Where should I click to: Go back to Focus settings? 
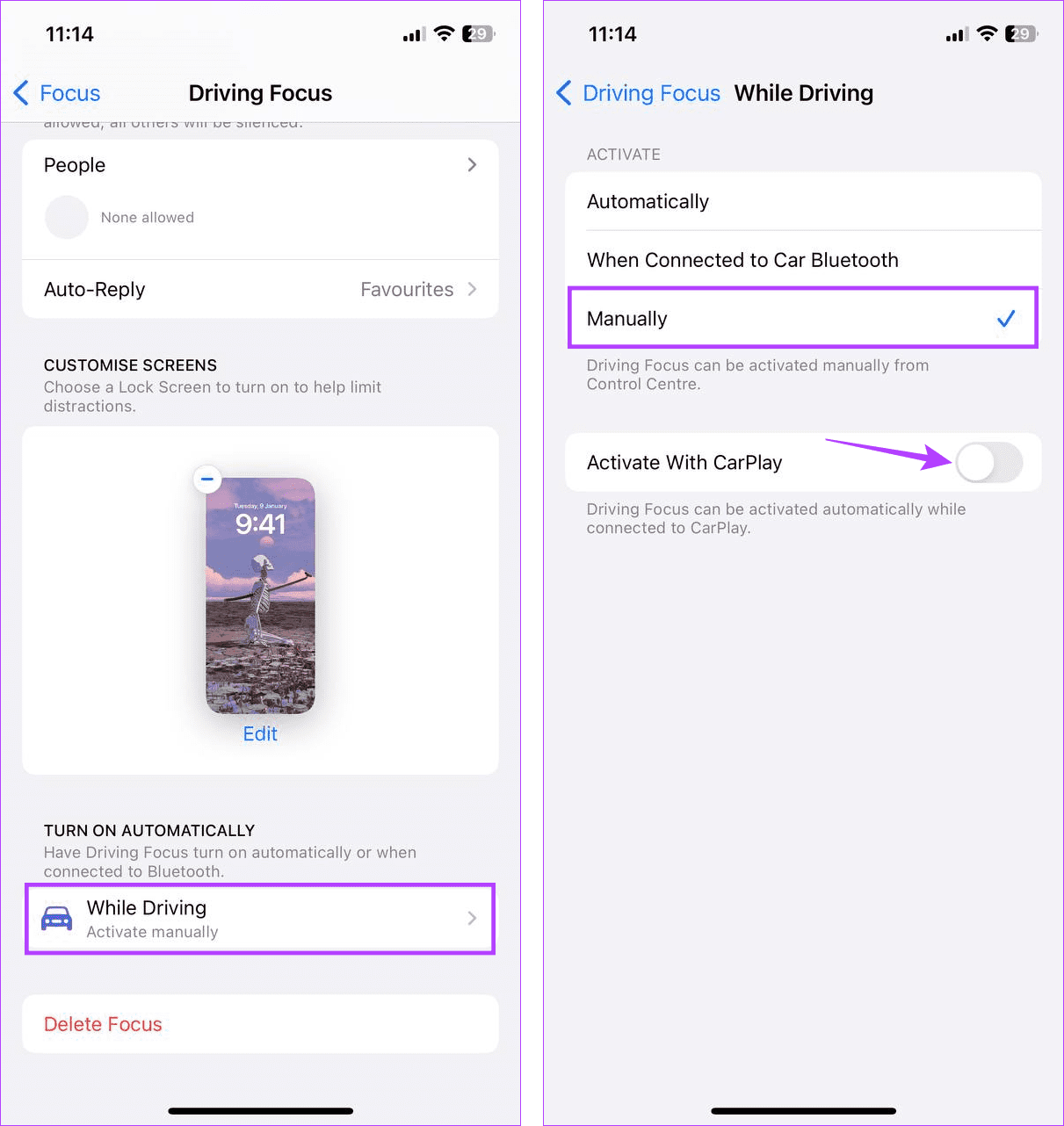pos(58,93)
